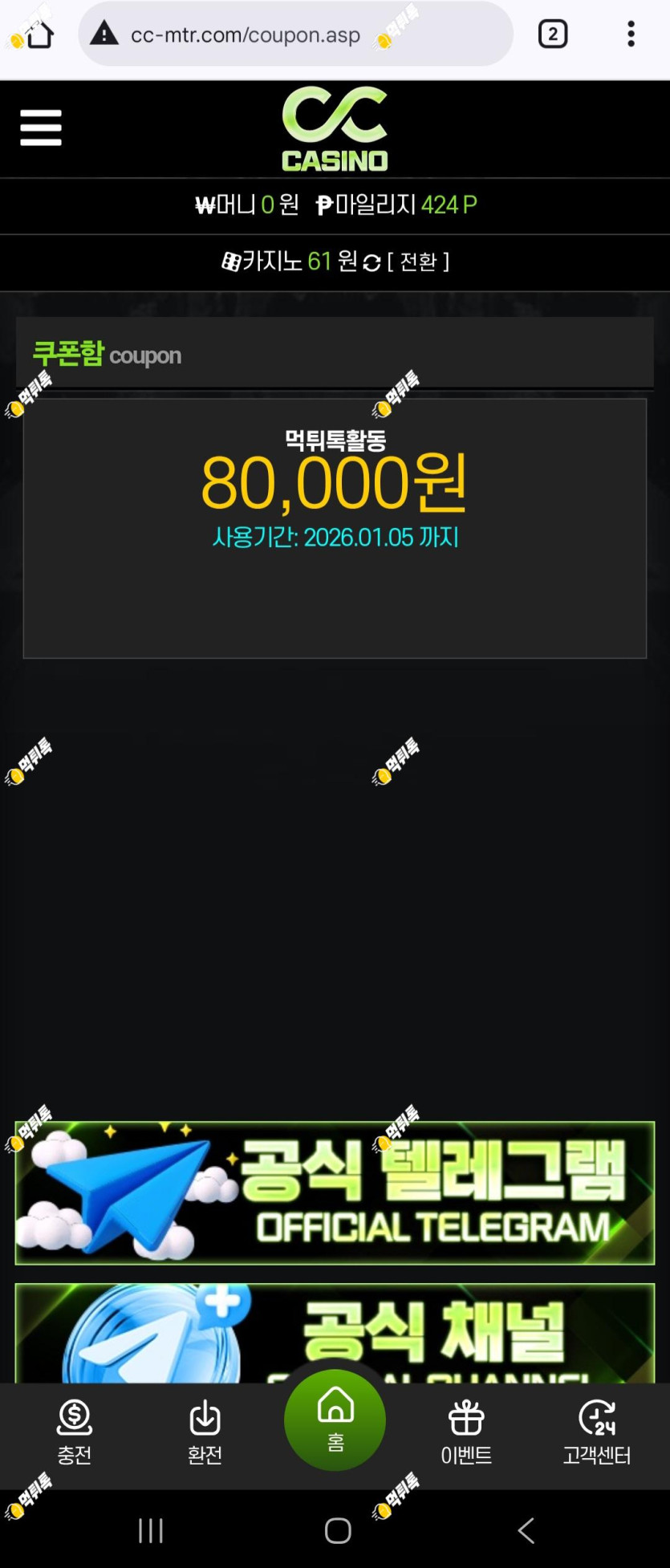Go to 충전 deposit tab

[75, 1432]
